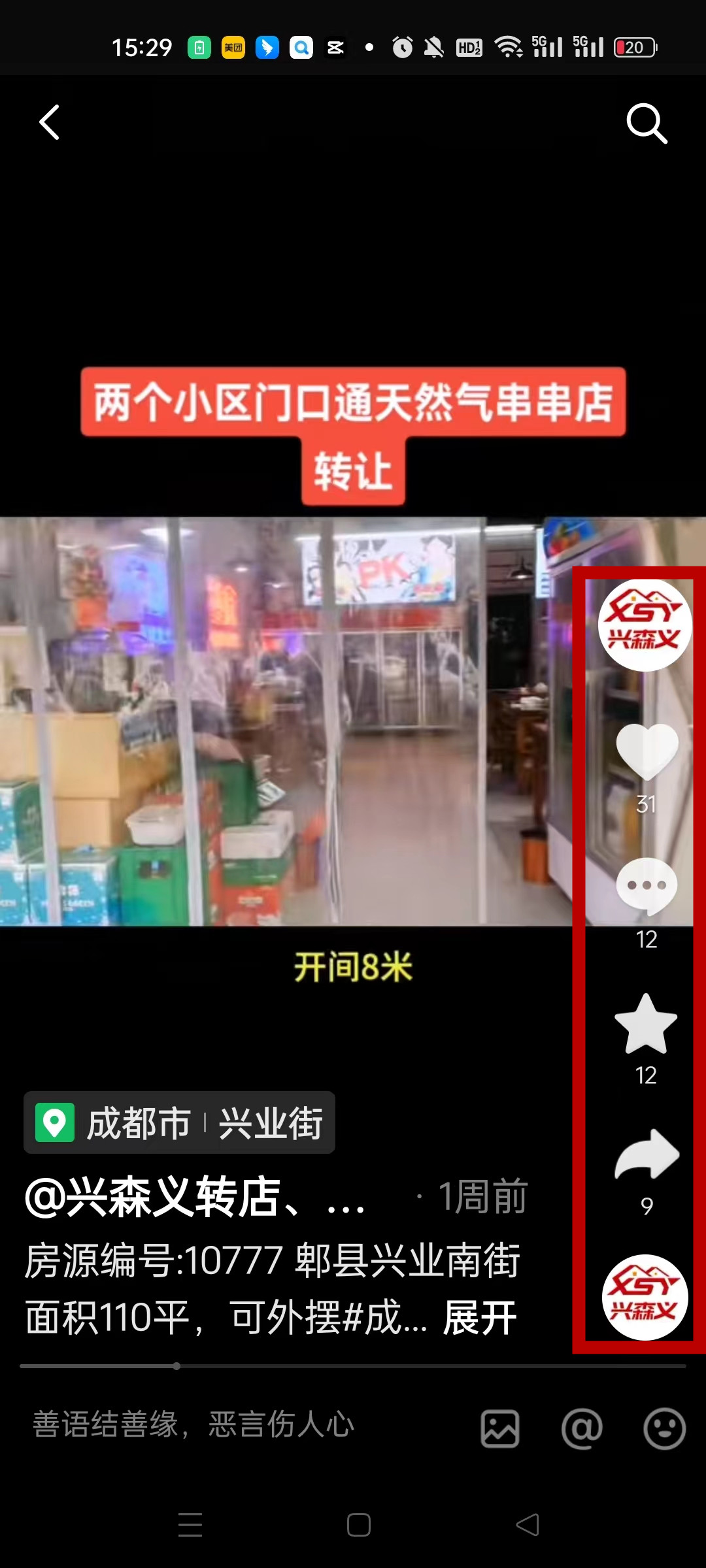Image resolution: width=706 pixels, height=1568 pixels.
Task: Tap the system home button
Action: click(358, 1525)
